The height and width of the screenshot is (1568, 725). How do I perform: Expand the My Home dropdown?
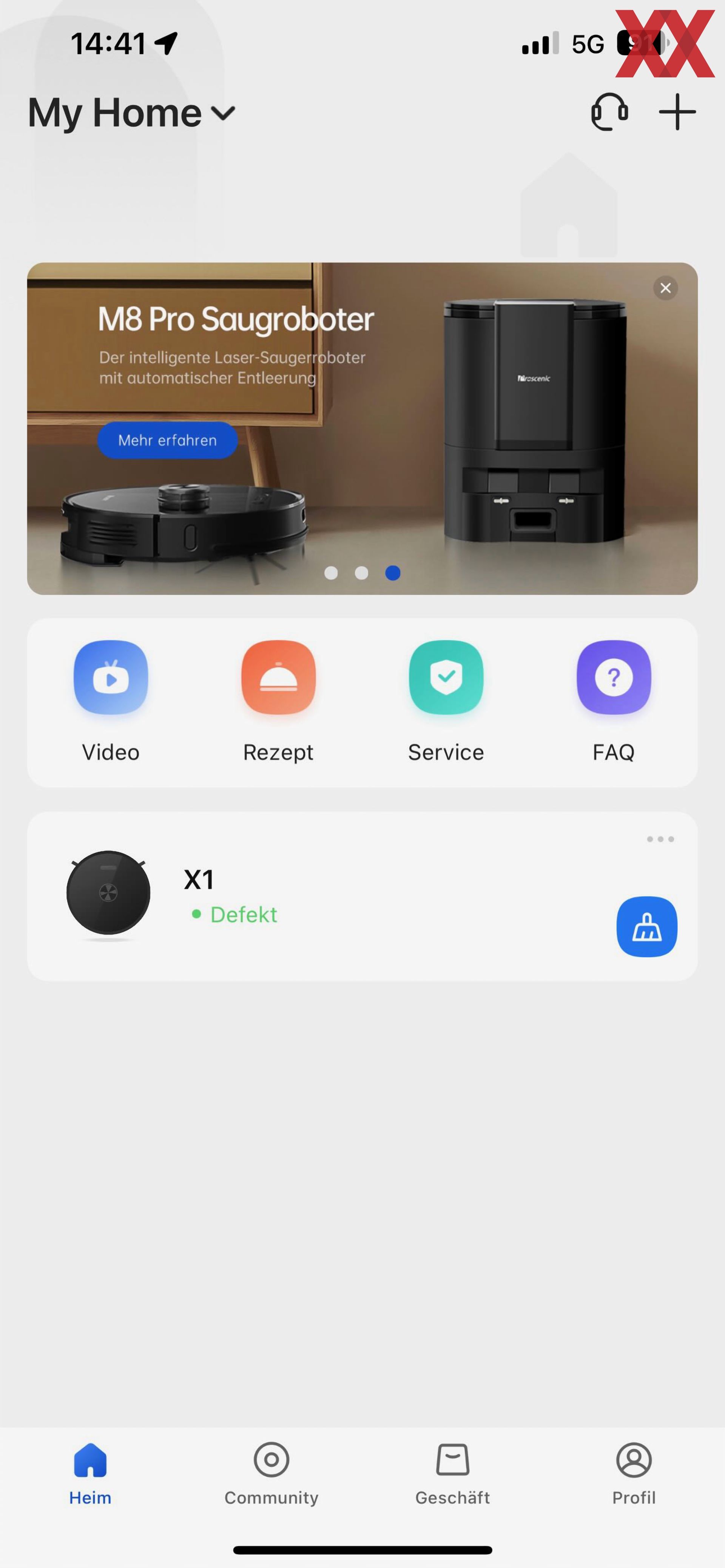pyautogui.click(x=131, y=113)
